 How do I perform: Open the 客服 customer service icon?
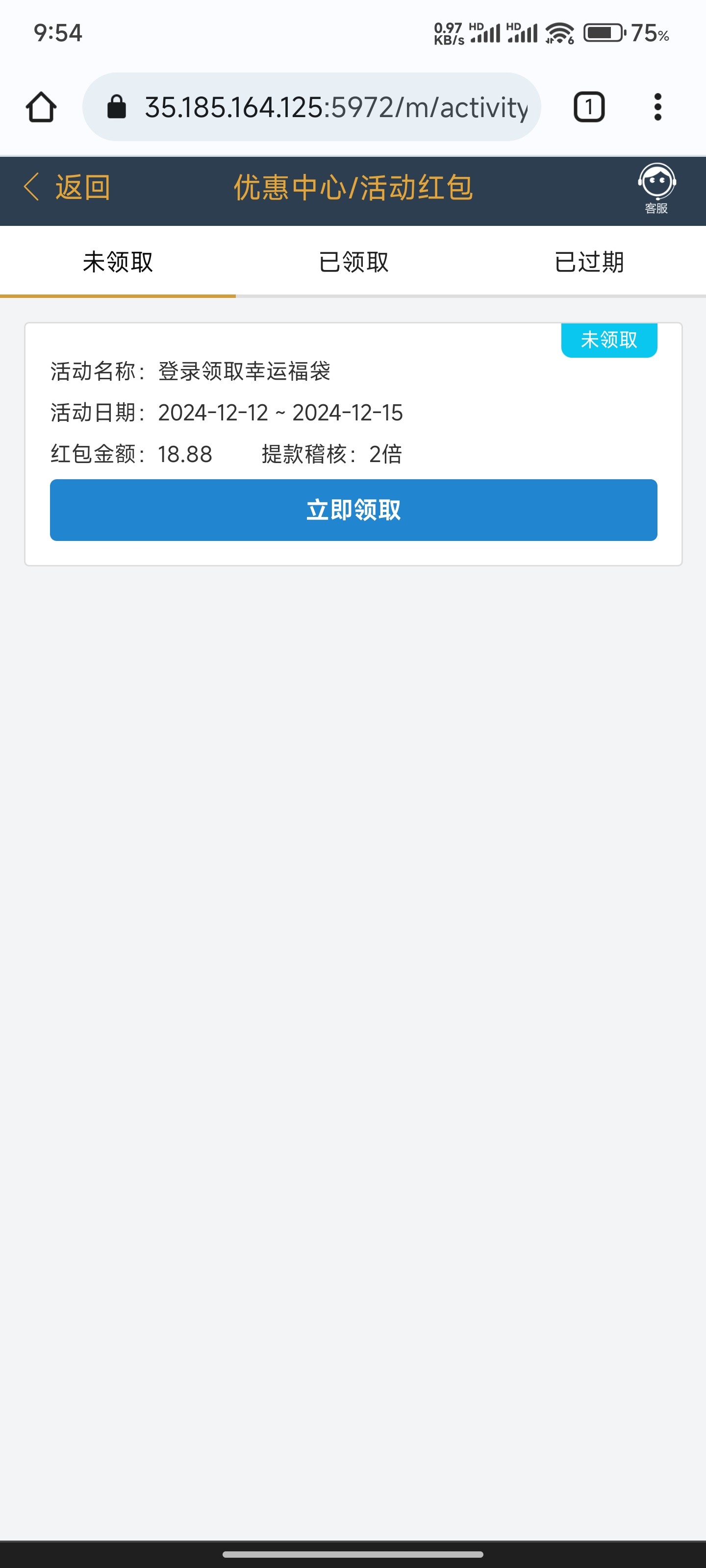656,188
